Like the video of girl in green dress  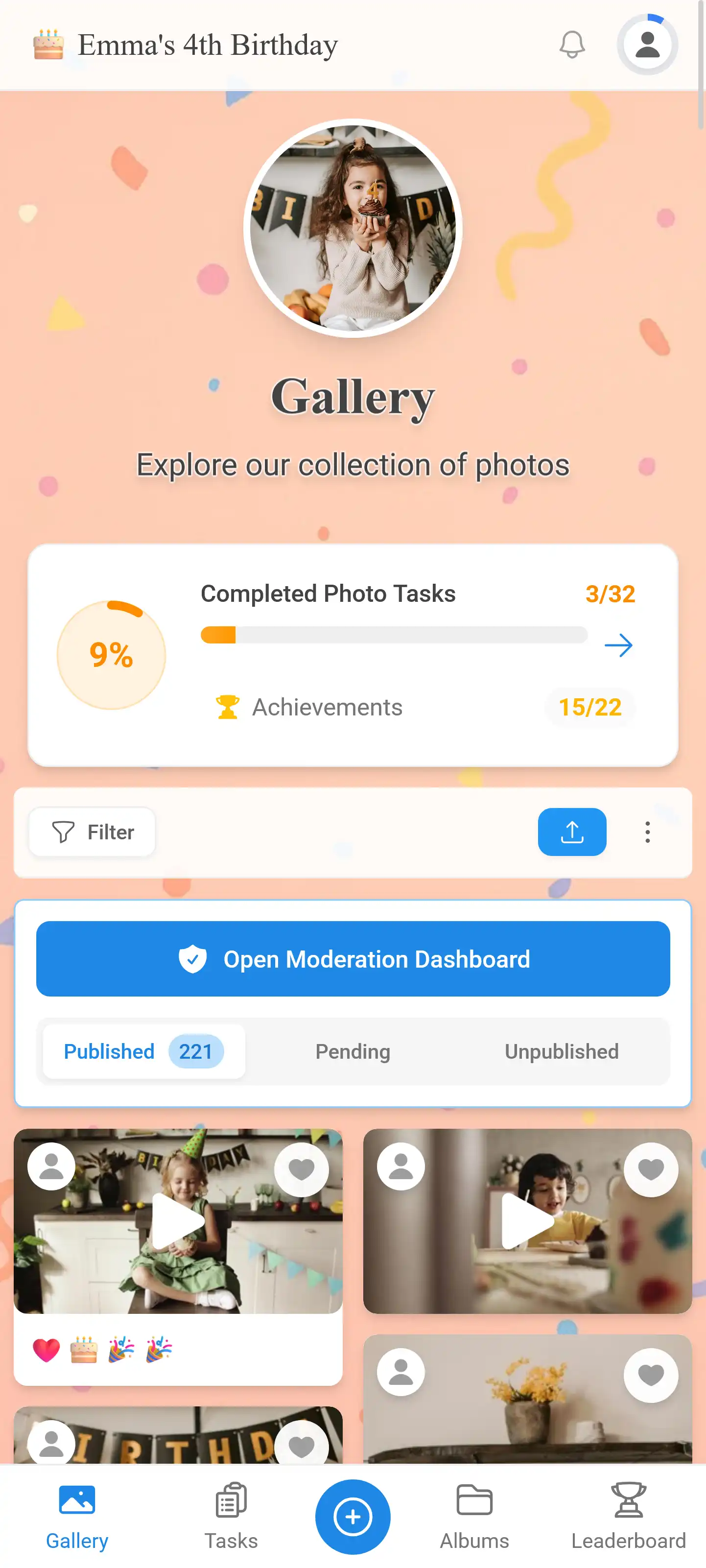(301, 1169)
